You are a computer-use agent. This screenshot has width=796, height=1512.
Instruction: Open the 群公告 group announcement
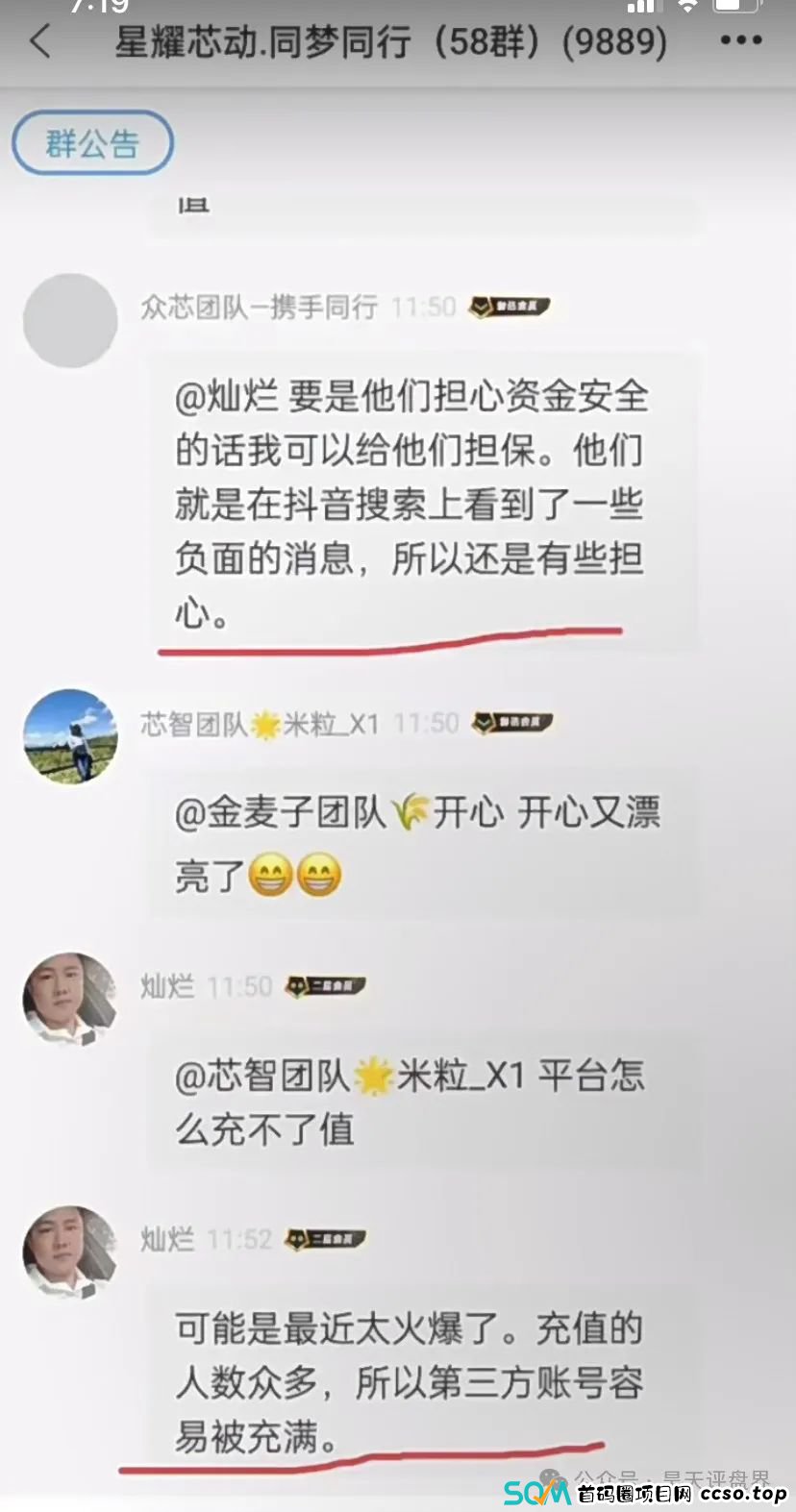[x=92, y=141]
